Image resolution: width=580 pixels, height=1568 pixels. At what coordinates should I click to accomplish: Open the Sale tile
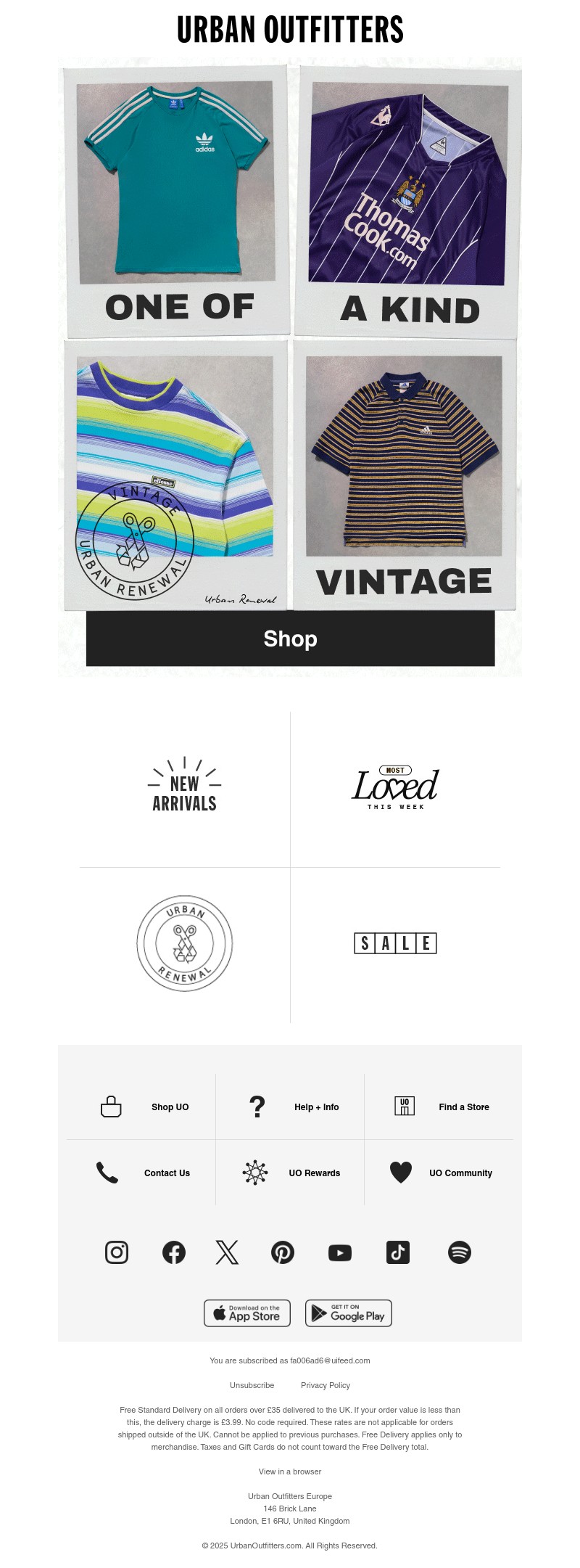395,943
